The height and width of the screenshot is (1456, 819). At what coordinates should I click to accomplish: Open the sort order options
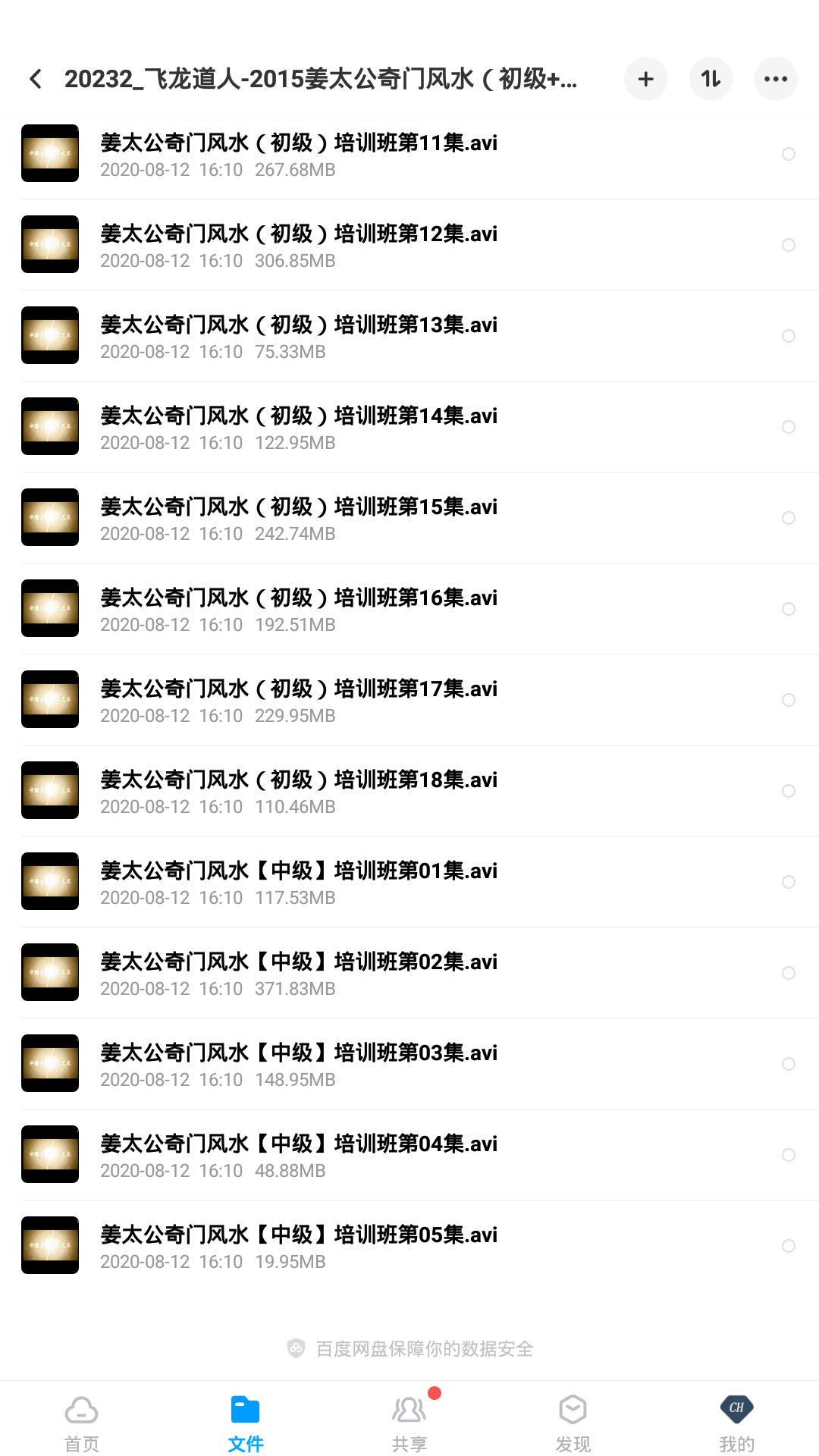point(711,79)
